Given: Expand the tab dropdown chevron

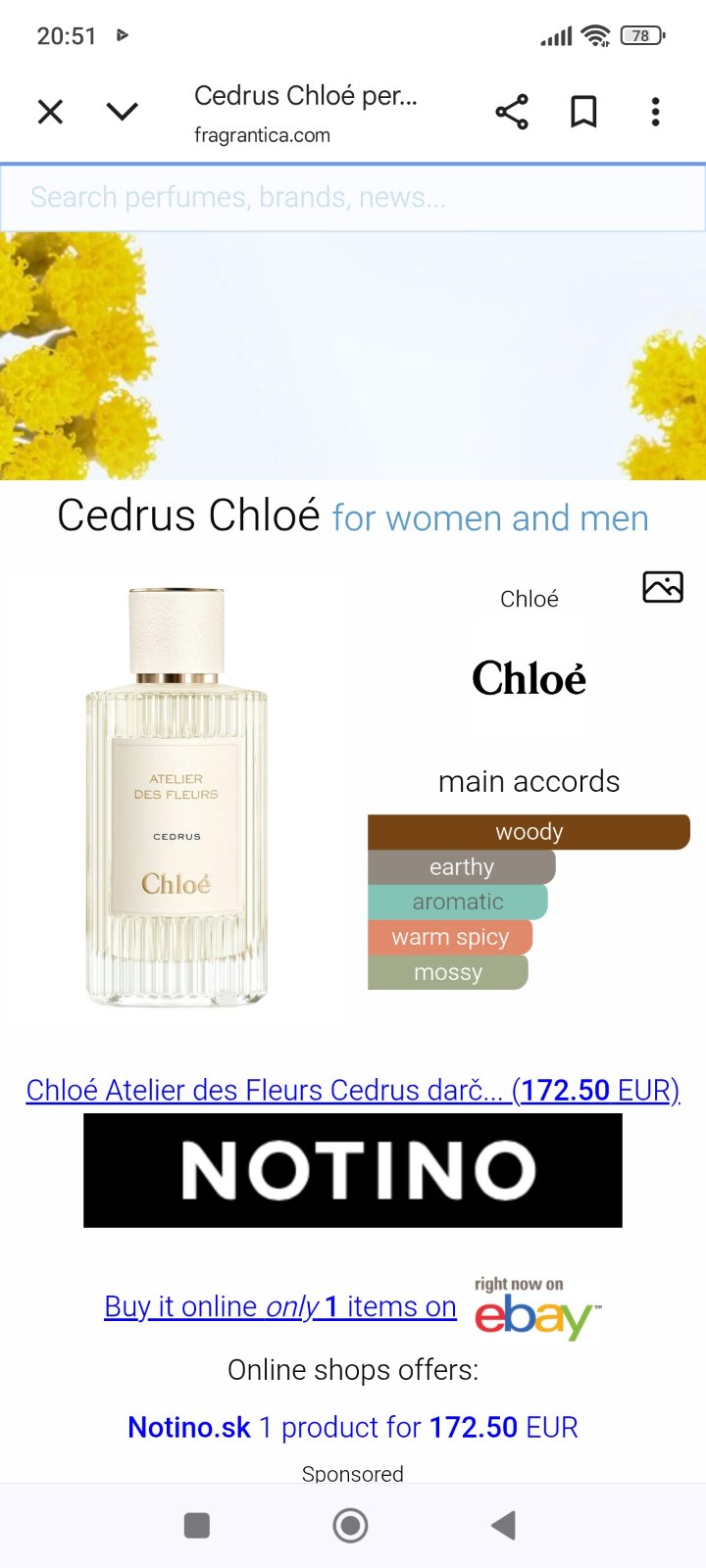Looking at the screenshot, I should (122, 112).
